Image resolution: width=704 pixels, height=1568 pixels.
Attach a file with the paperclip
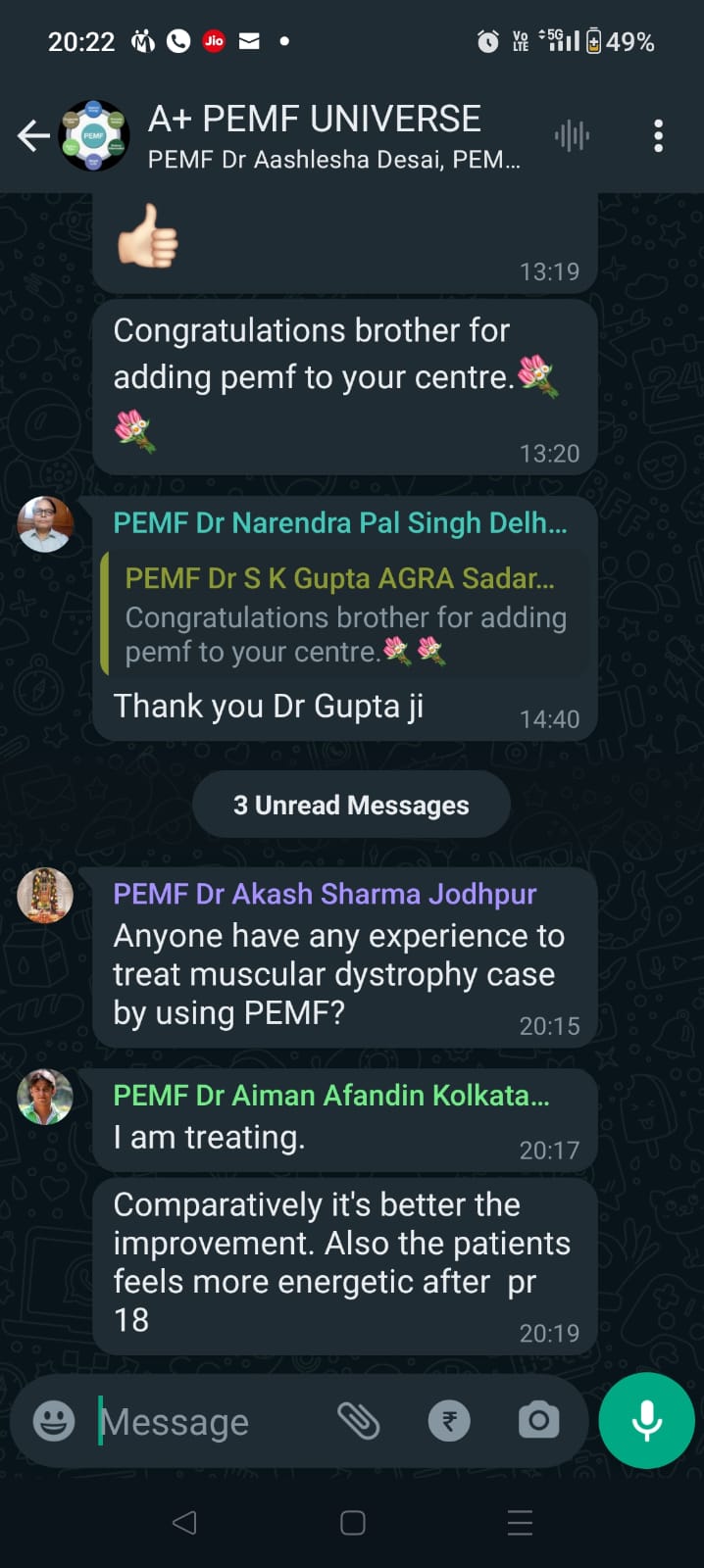coord(359,1421)
